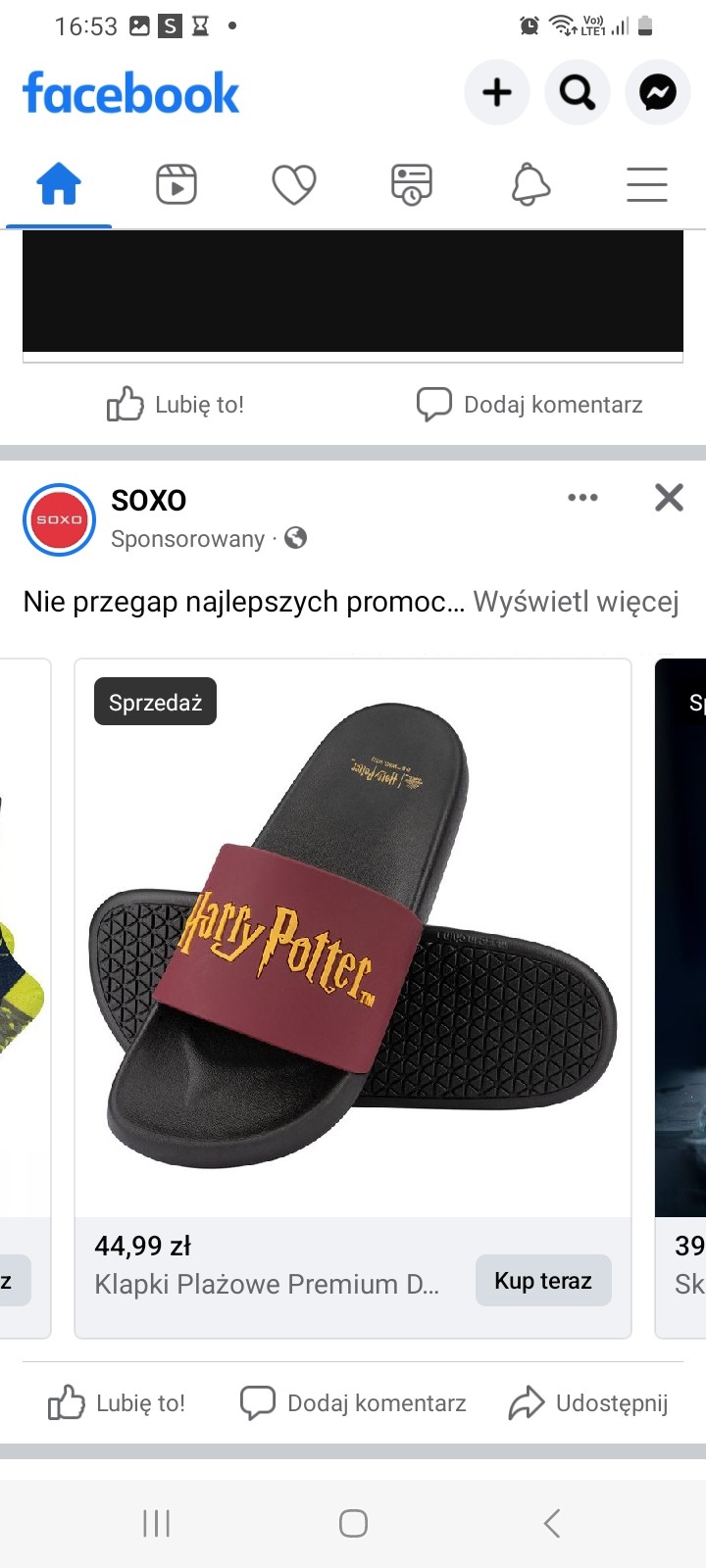Open the SOXO profile picture
The height and width of the screenshot is (1568, 706).
coord(59,519)
